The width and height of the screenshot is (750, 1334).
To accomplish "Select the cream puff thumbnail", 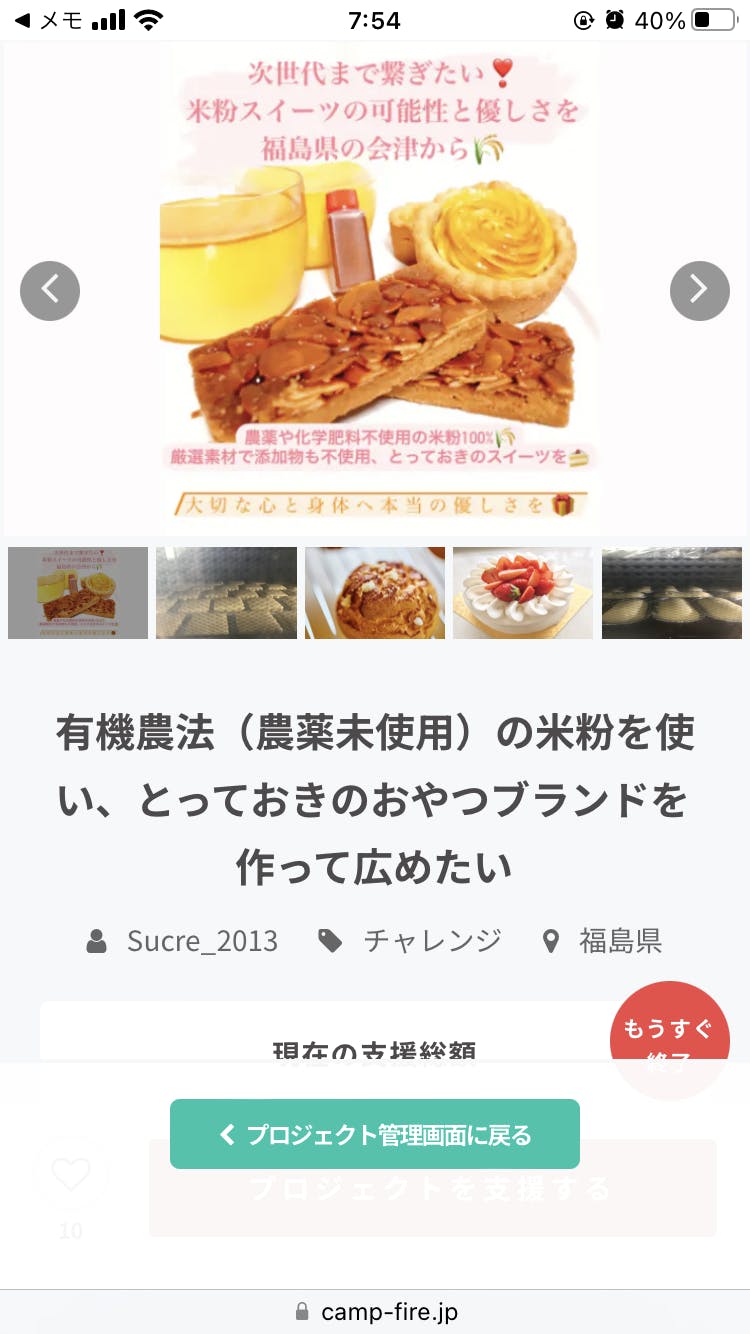I will (375, 593).
